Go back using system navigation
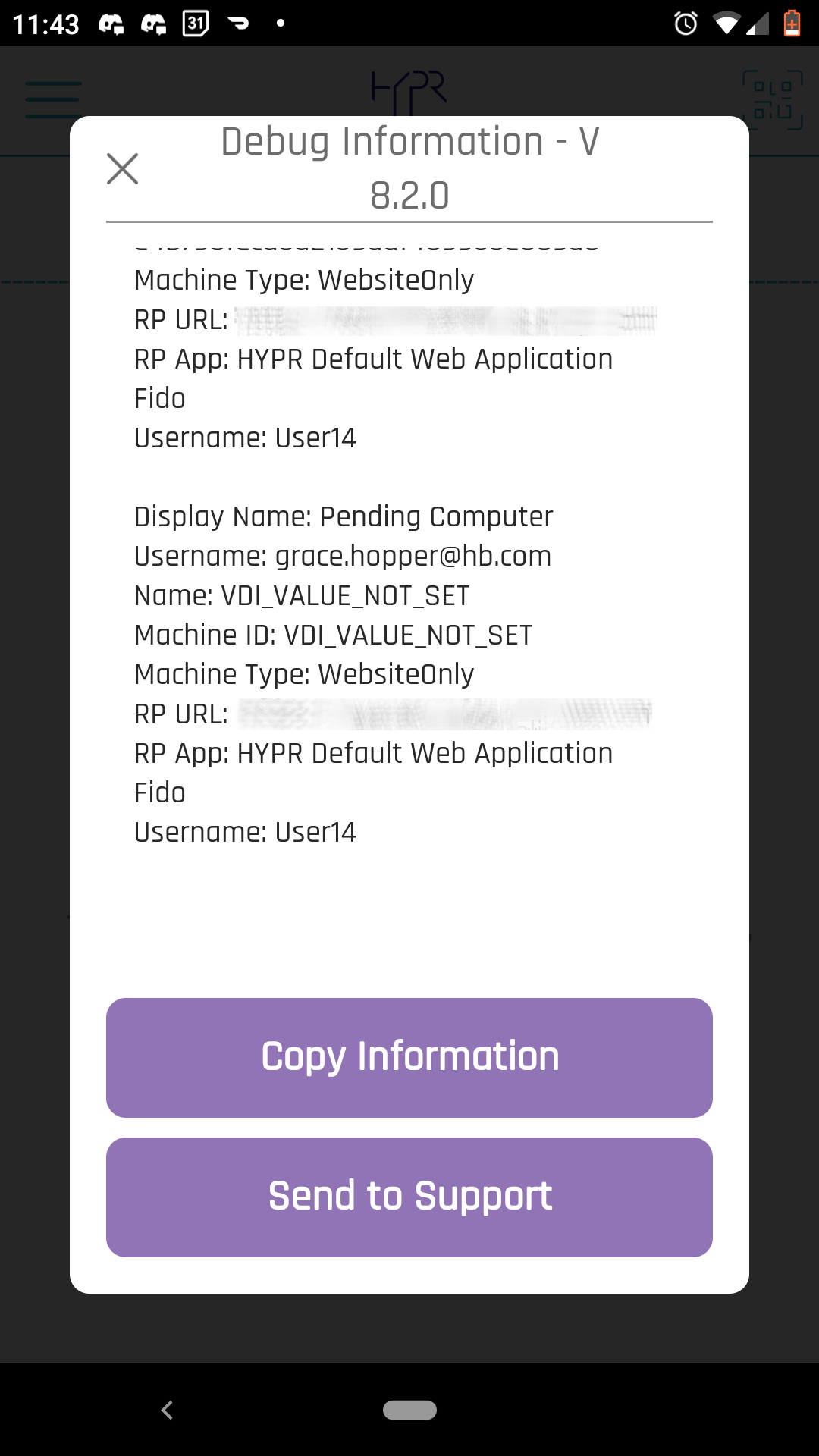The height and width of the screenshot is (1456, 819). click(x=168, y=1410)
